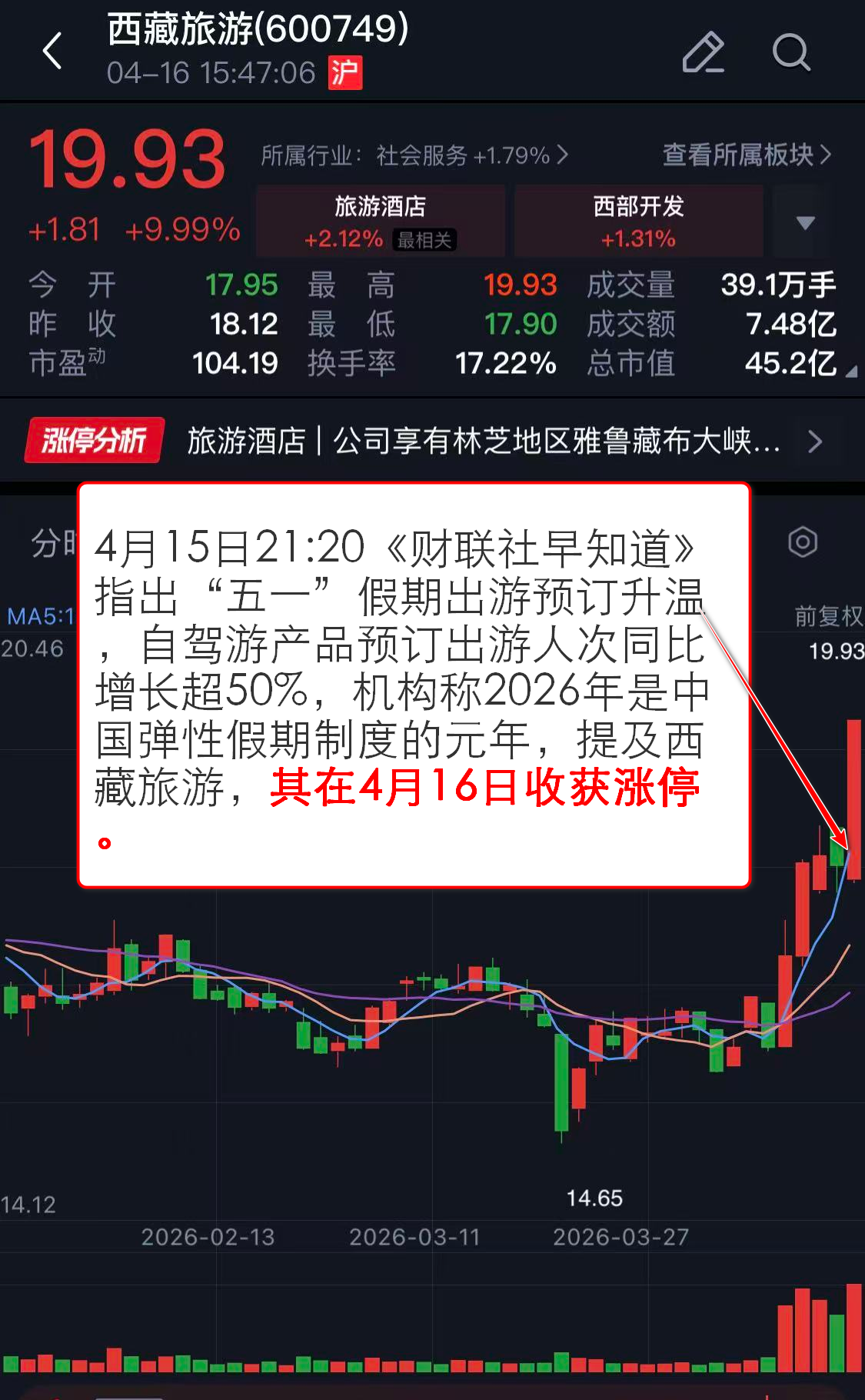
Task: Open stock search
Action: [790, 52]
